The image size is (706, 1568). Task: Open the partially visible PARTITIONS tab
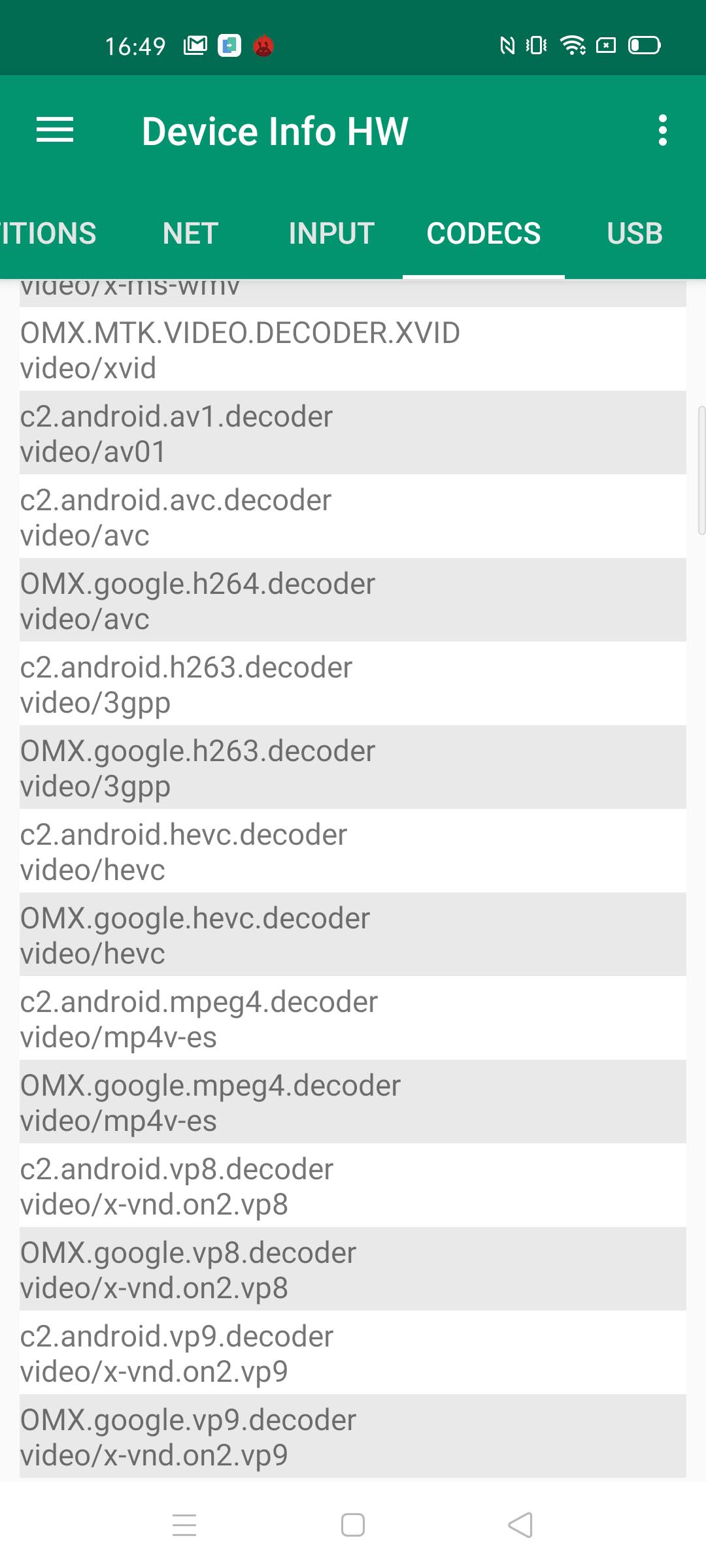47,233
